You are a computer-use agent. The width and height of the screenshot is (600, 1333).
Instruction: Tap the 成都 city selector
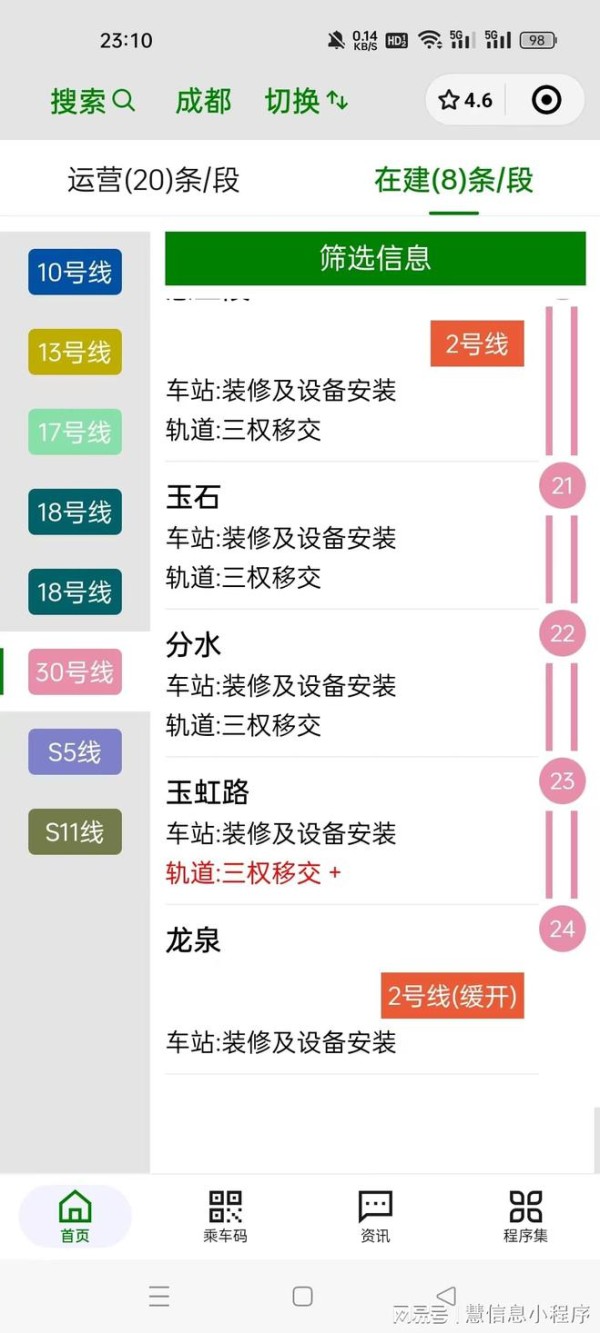203,101
